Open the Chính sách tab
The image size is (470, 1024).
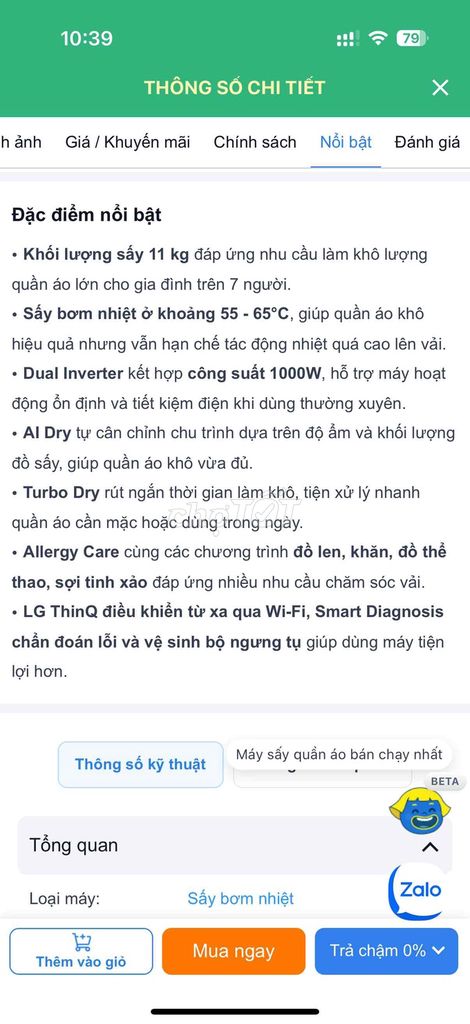point(255,142)
